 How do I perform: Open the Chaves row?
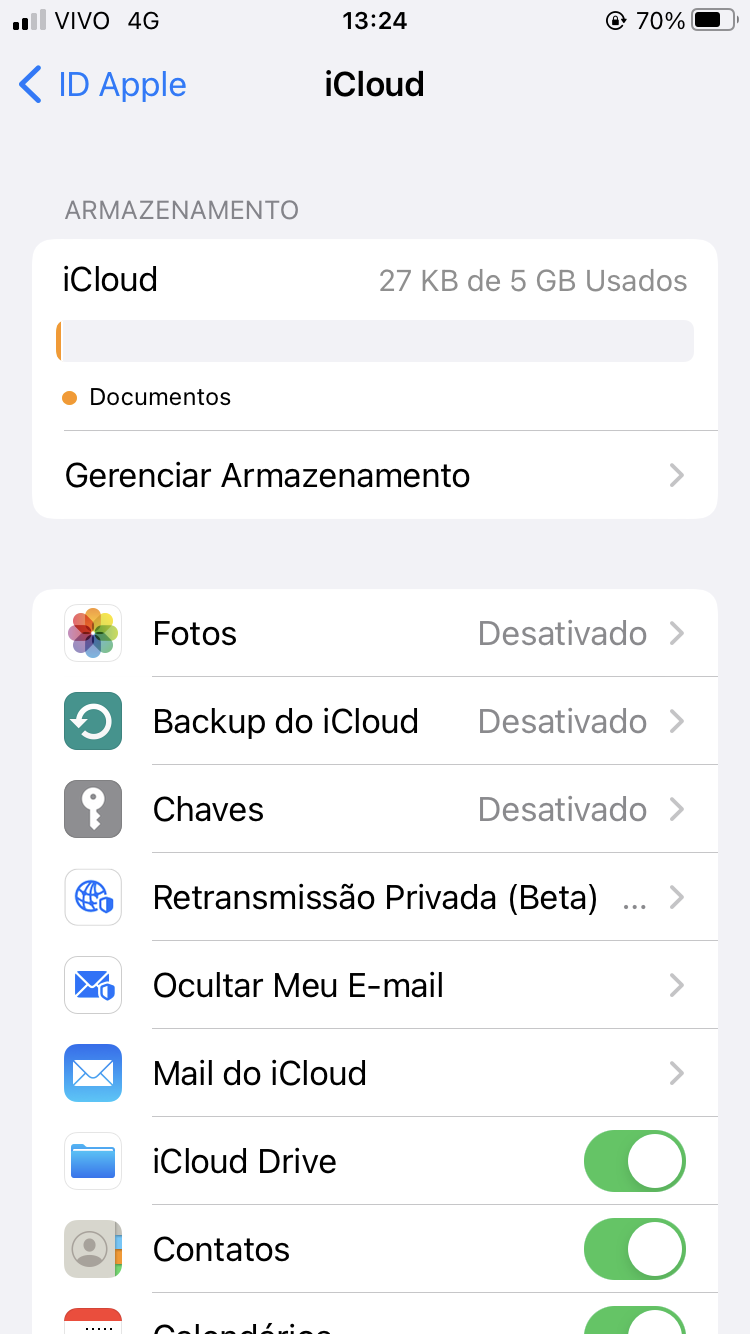click(x=374, y=809)
